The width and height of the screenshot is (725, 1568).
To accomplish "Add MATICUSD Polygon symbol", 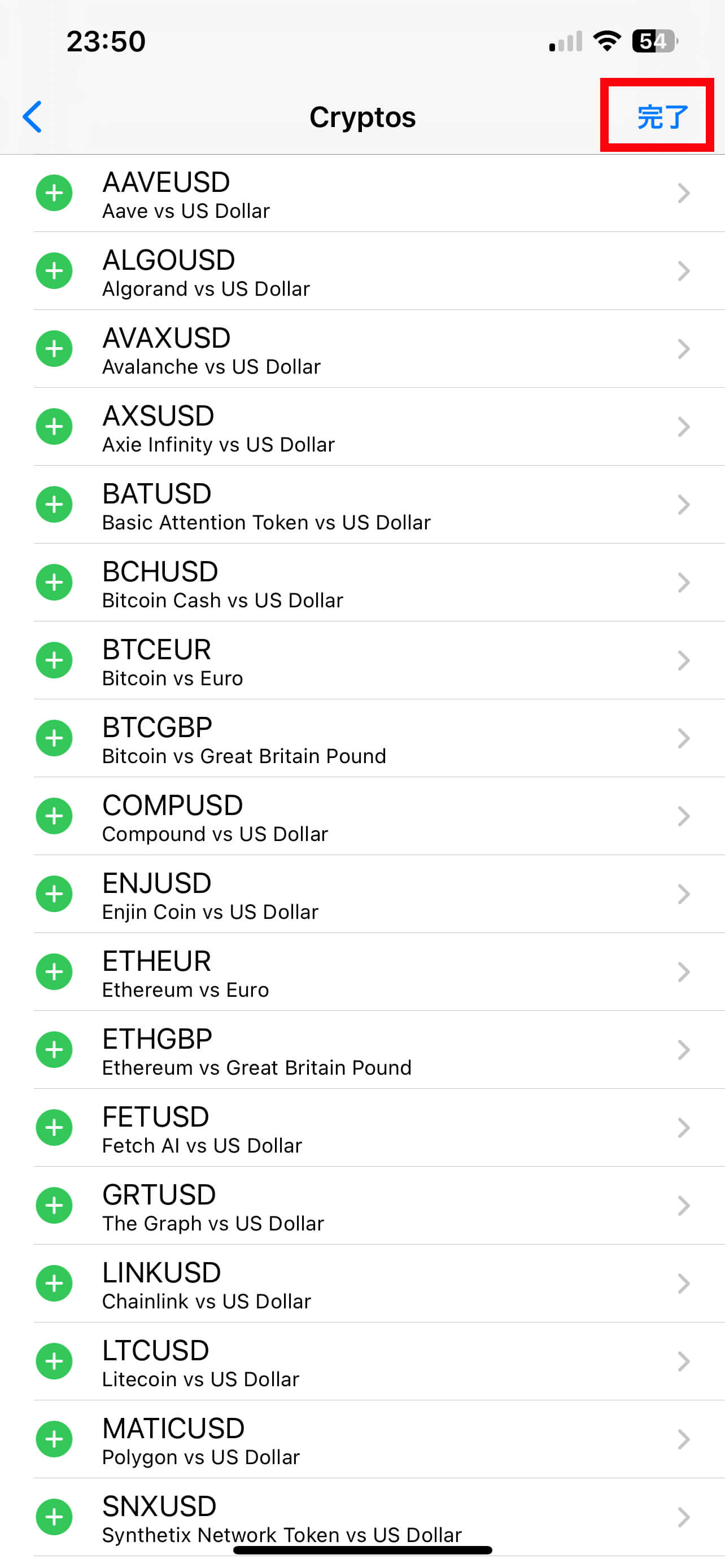I will (x=54, y=1439).
